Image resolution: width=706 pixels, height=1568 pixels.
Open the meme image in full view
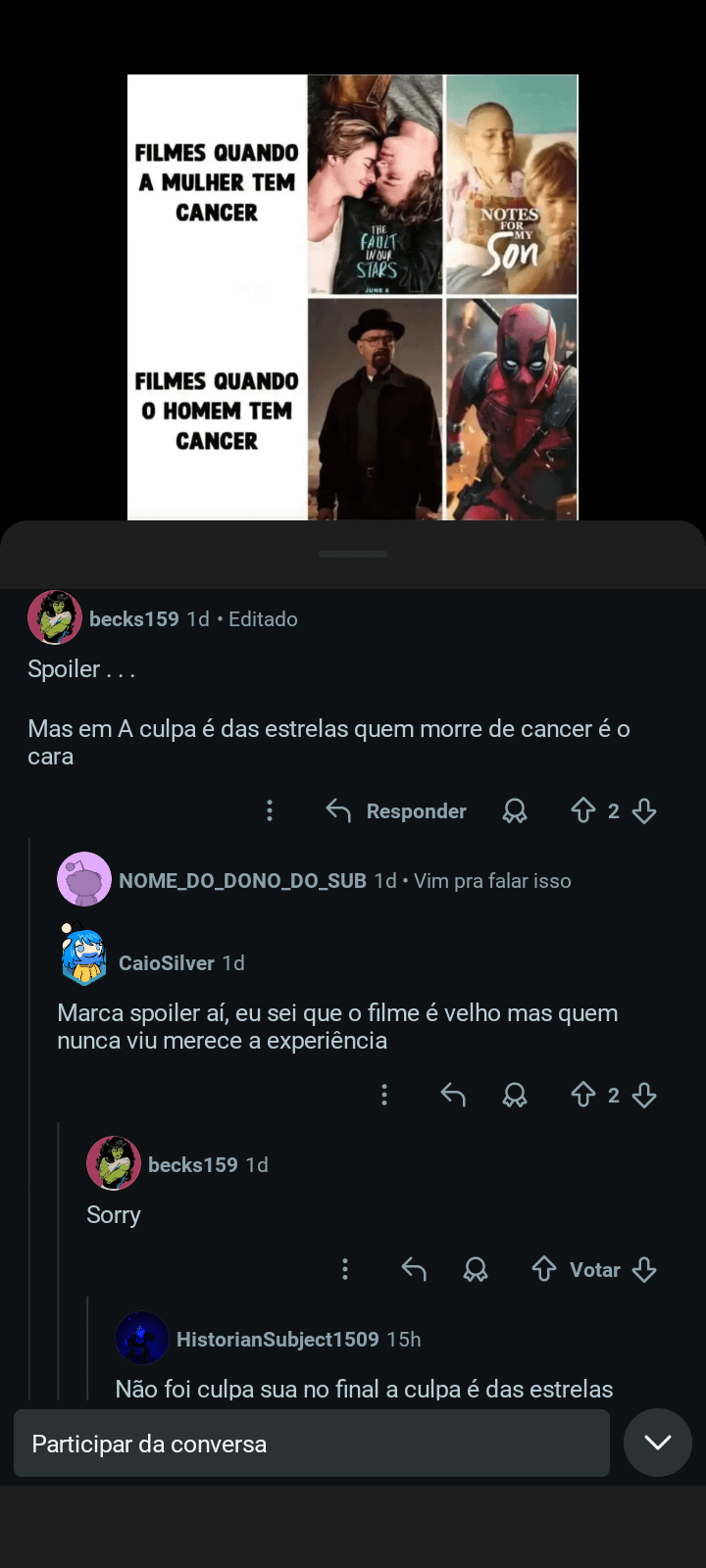(352, 296)
